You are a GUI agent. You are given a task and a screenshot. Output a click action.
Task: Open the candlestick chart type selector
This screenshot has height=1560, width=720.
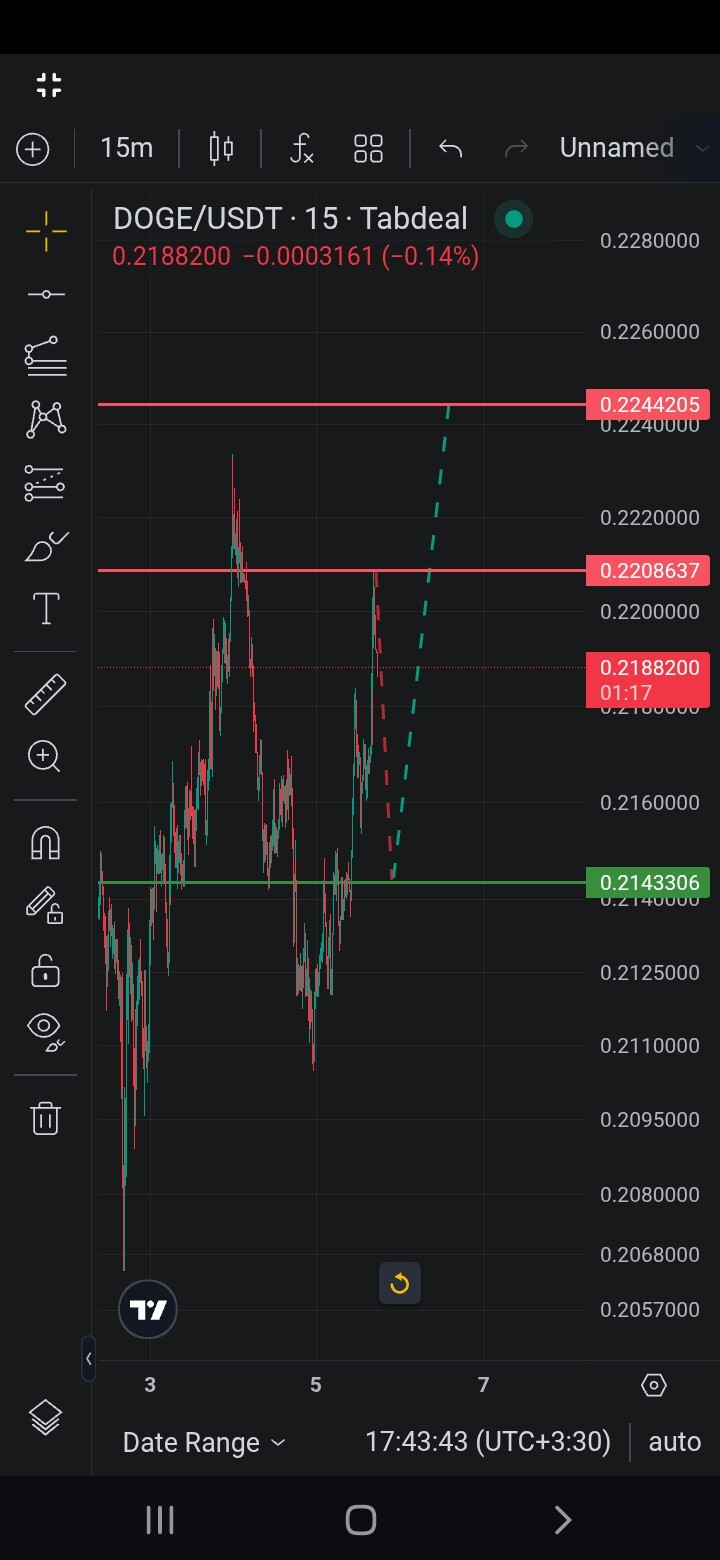[x=221, y=149]
